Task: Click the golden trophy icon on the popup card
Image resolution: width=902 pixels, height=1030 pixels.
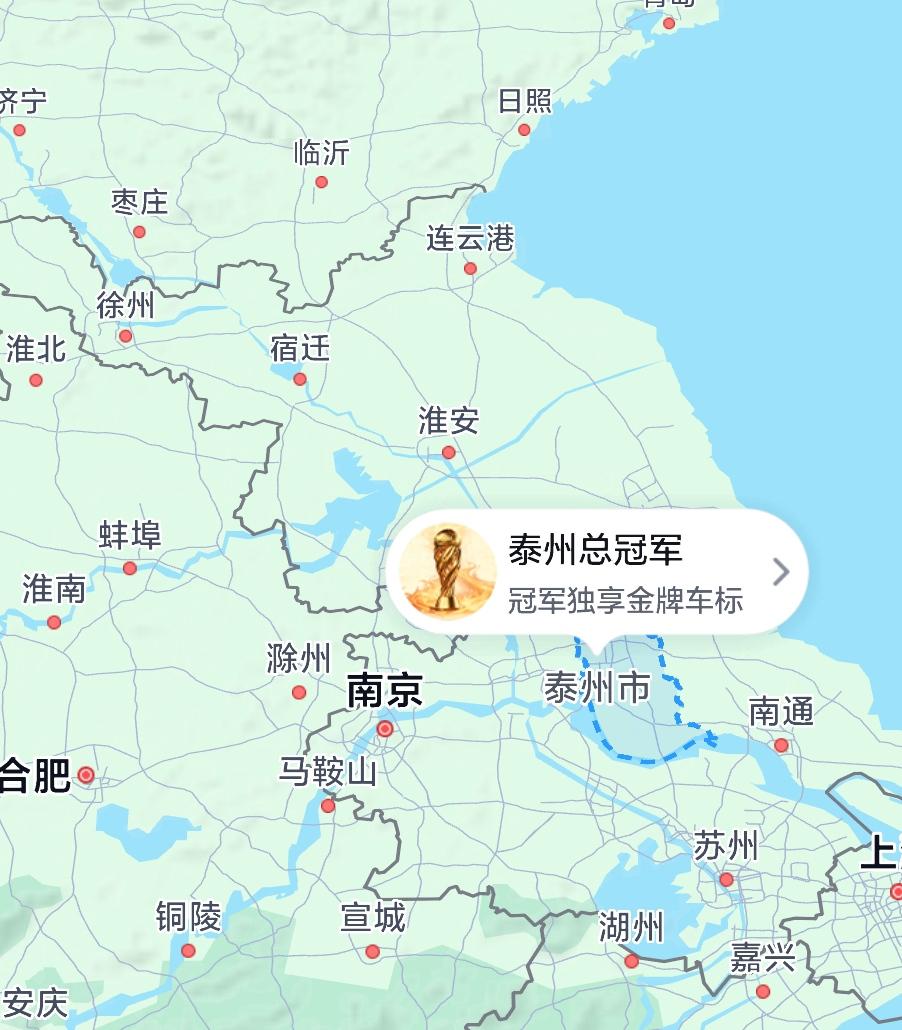Action: (450, 572)
